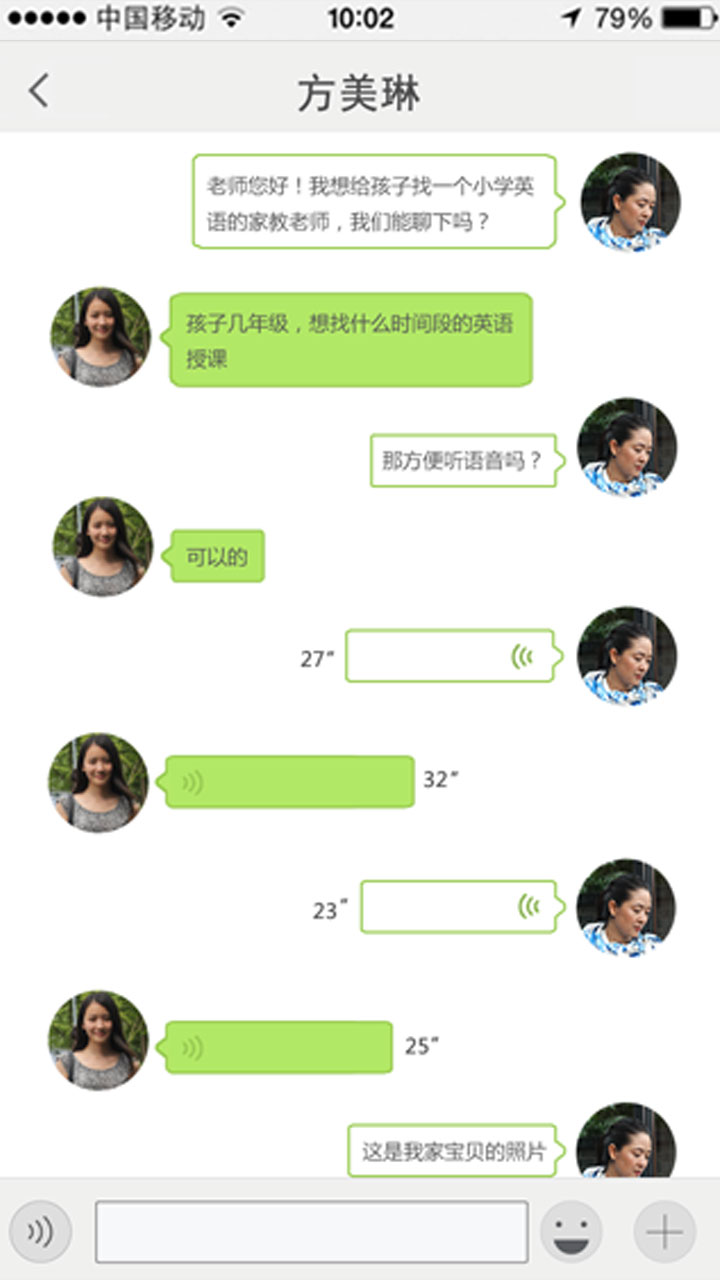This screenshot has height=1280, width=720.
Task: Open the emoji picker
Action: coord(571,1232)
